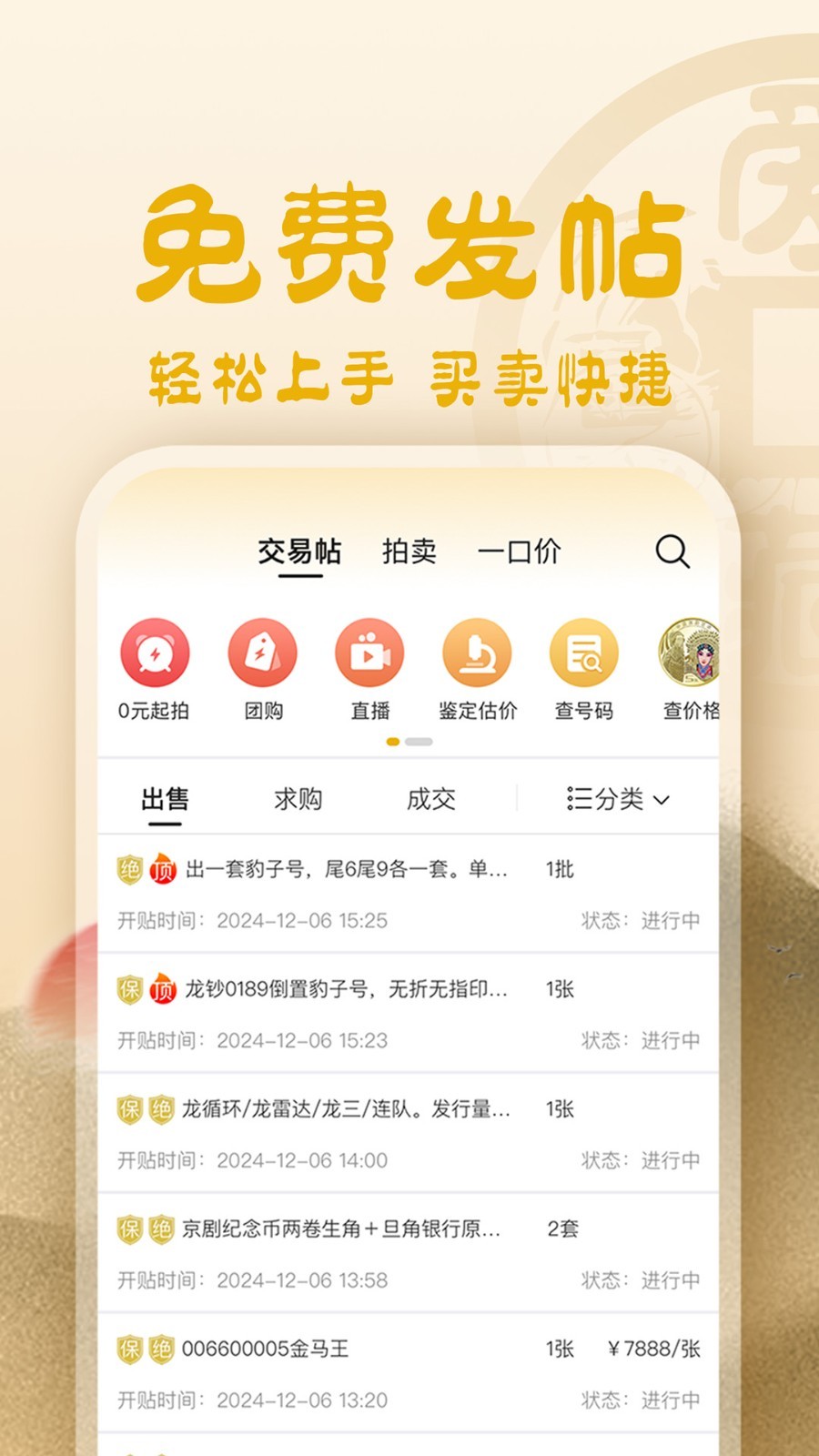The width and height of the screenshot is (819, 1456).
Task: Tap the search magnifier icon
Action: tap(672, 551)
